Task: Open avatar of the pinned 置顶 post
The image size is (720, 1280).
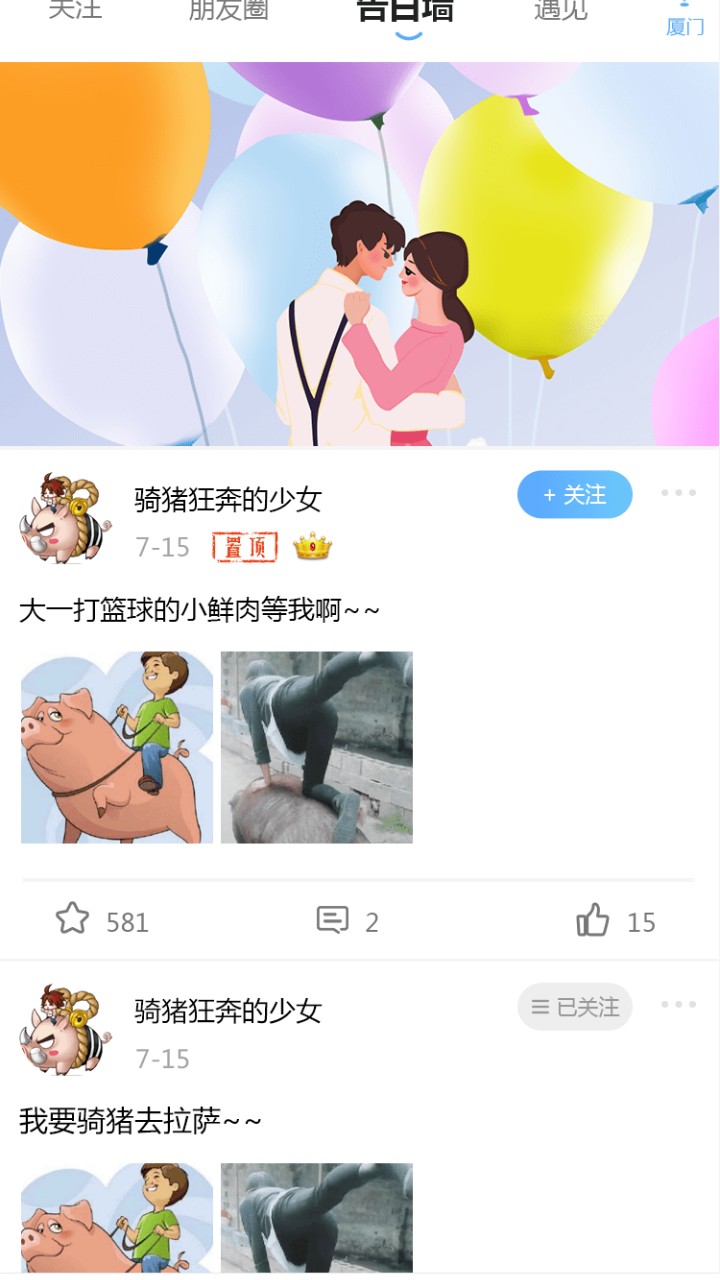Action: 66,520
